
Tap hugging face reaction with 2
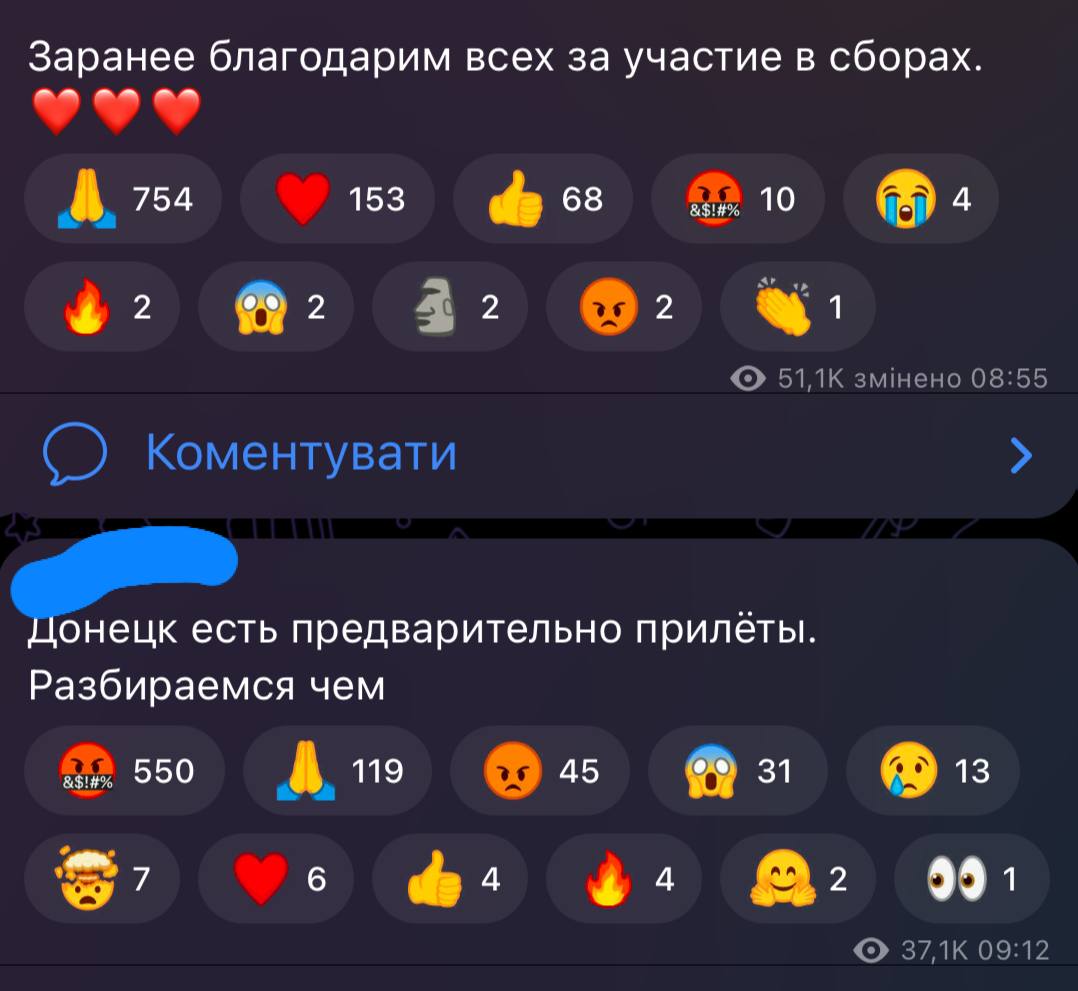click(796, 879)
